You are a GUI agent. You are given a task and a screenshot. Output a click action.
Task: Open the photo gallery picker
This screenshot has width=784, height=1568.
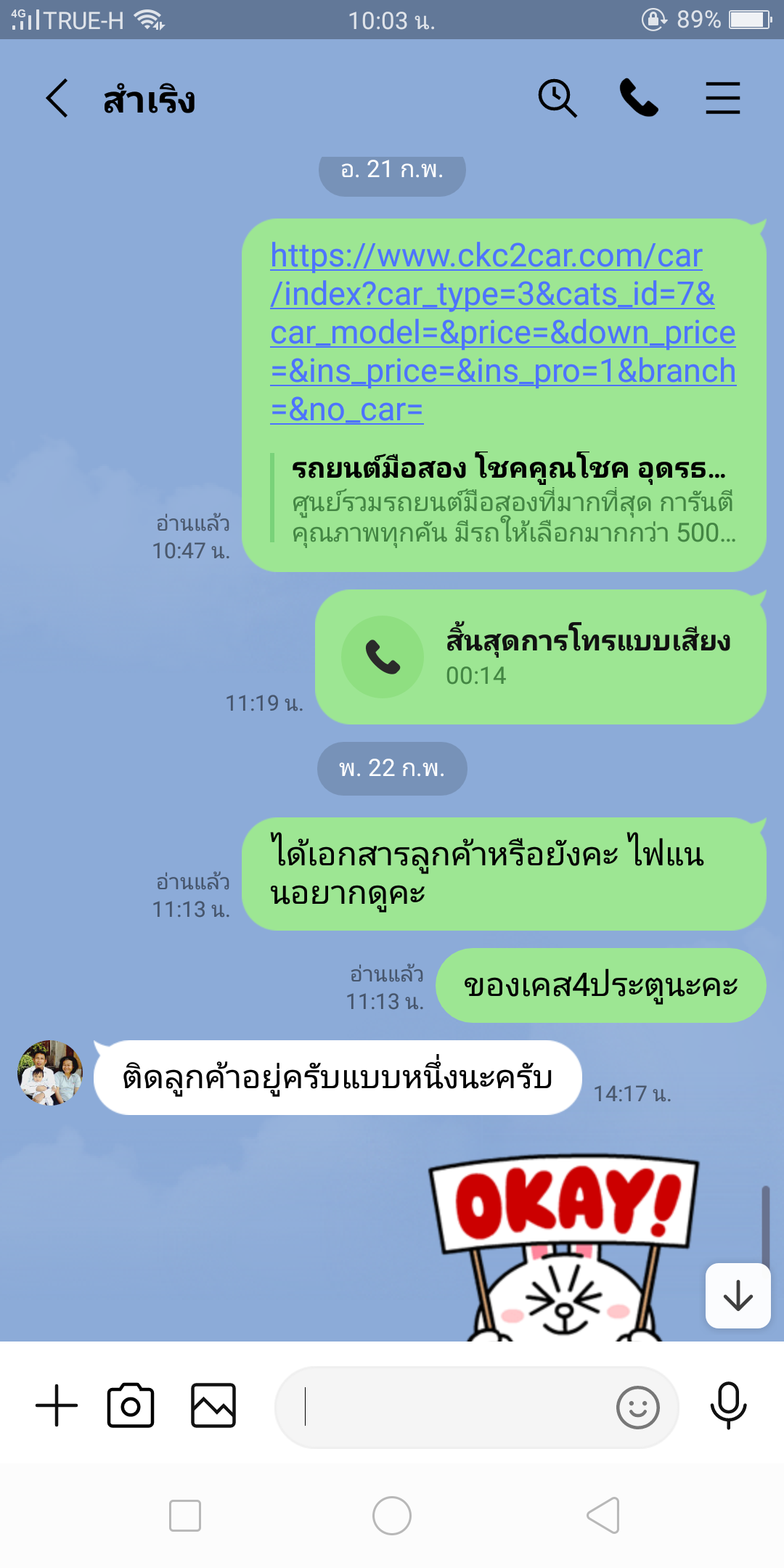click(x=213, y=1405)
